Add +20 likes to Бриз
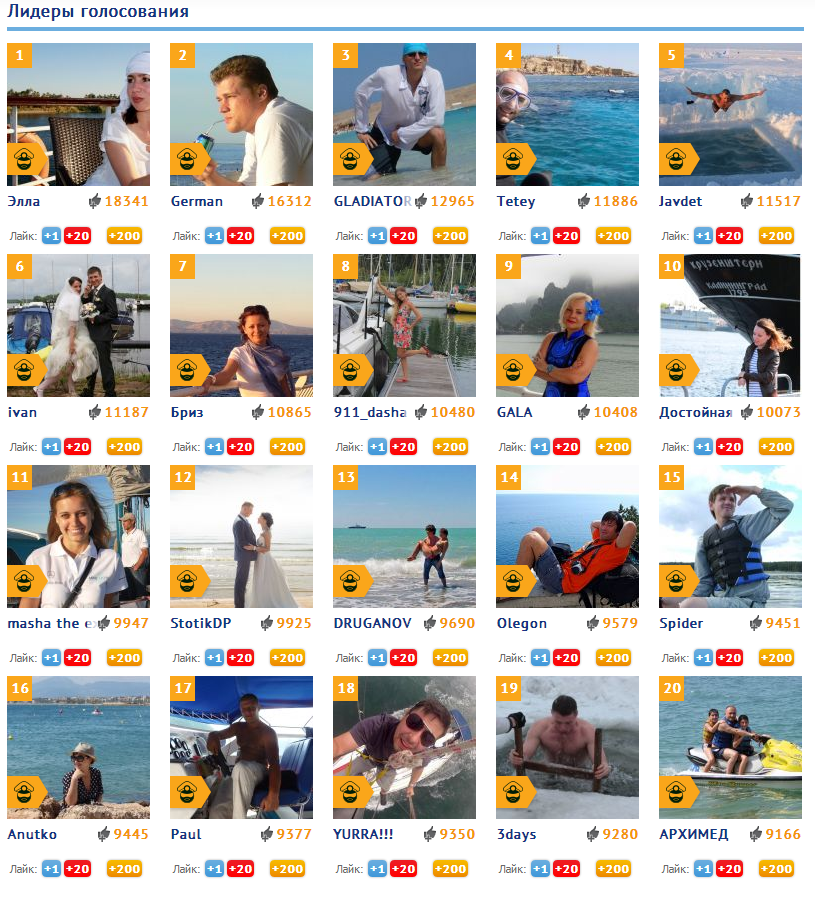 pos(240,447)
